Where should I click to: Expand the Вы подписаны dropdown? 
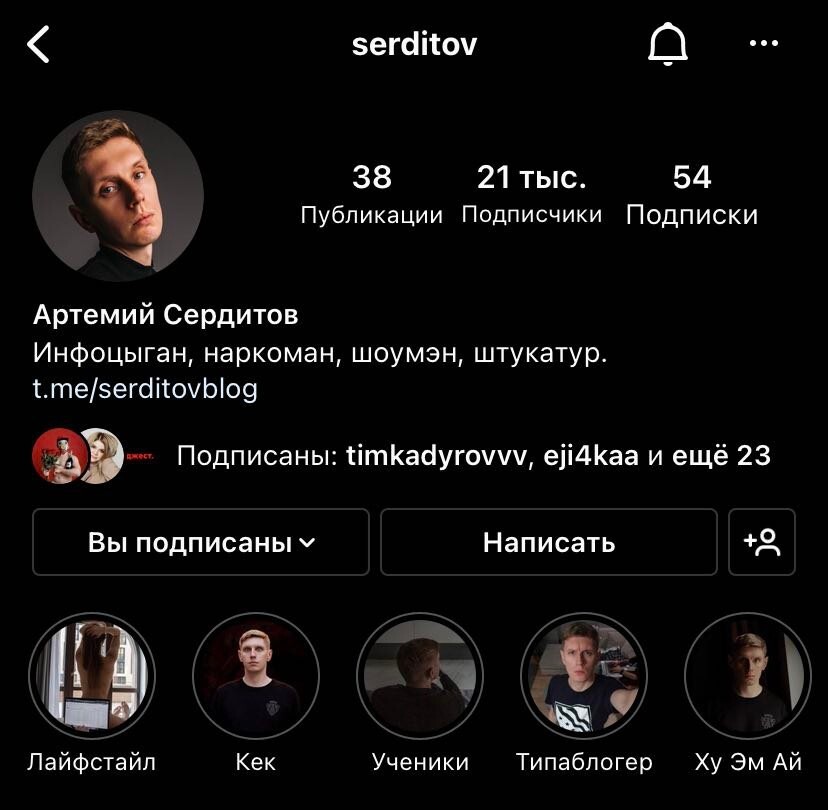(x=201, y=542)
